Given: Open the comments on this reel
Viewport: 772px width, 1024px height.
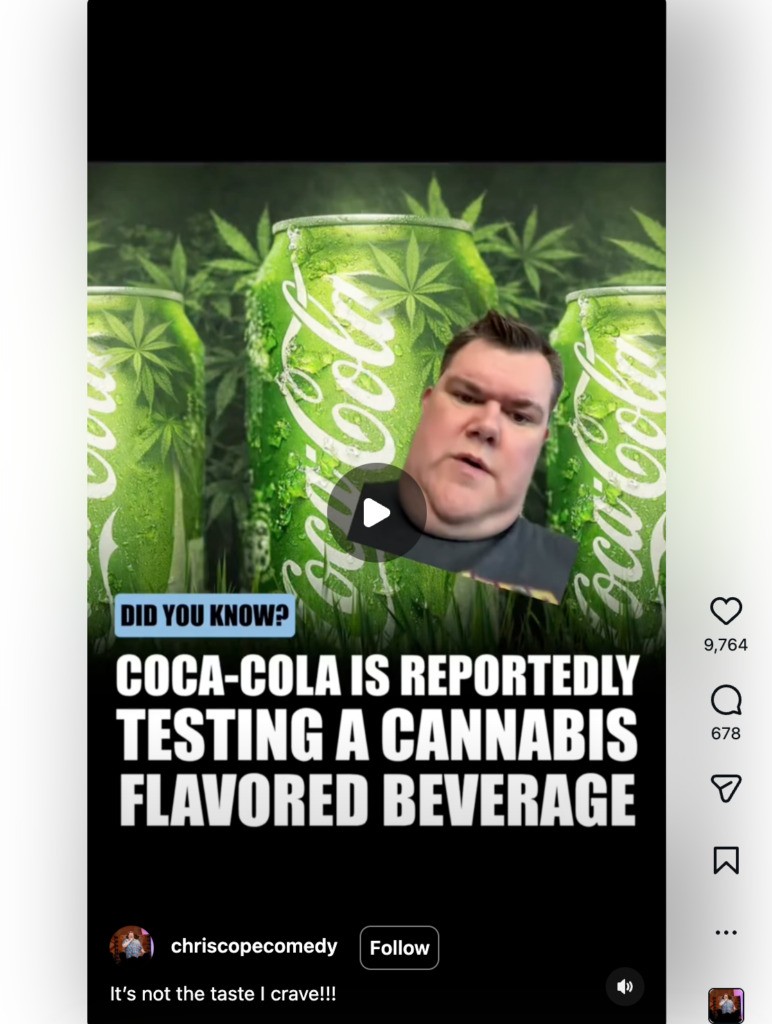Looking at the screenshot, I should tap(726, 700).
